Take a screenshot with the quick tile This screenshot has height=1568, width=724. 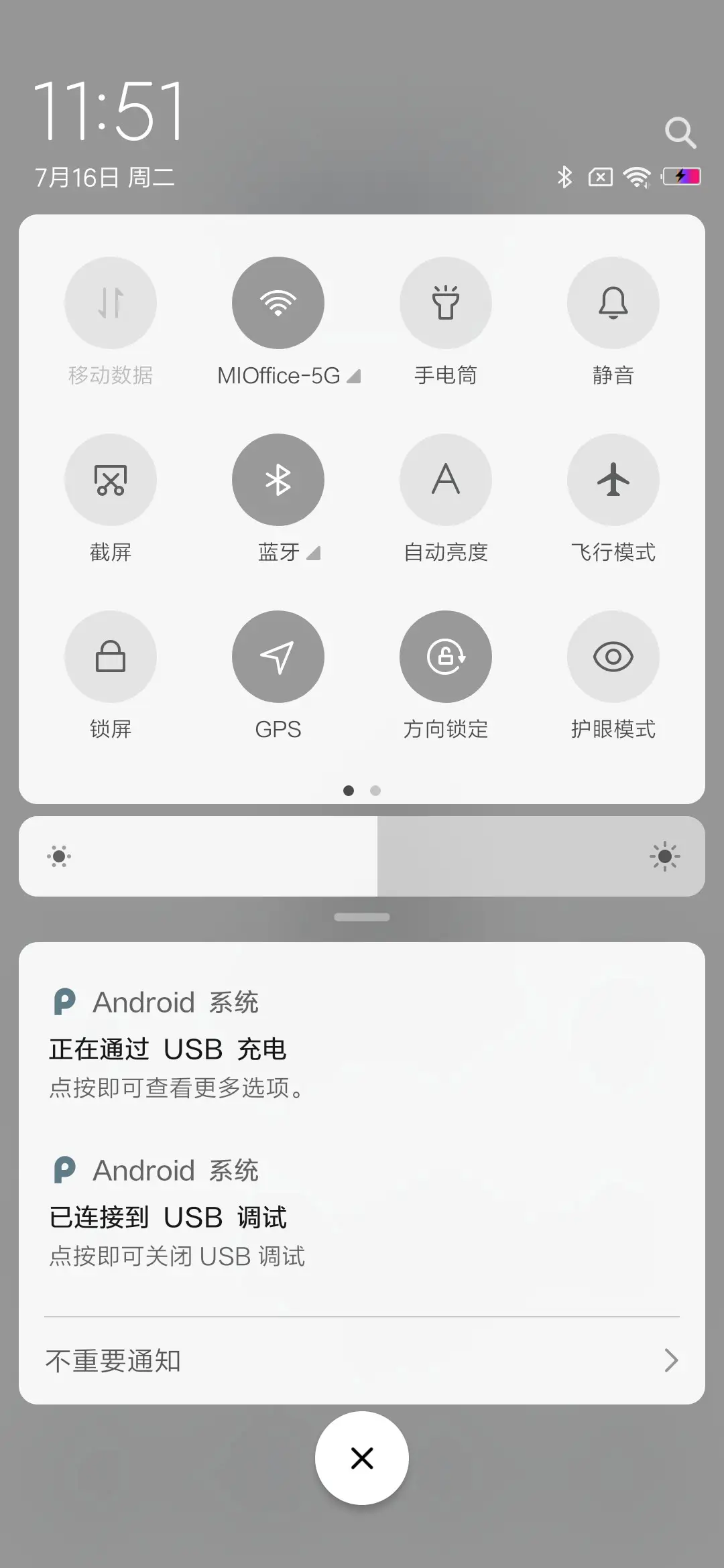pyautogui.click(x=111, y=479)
